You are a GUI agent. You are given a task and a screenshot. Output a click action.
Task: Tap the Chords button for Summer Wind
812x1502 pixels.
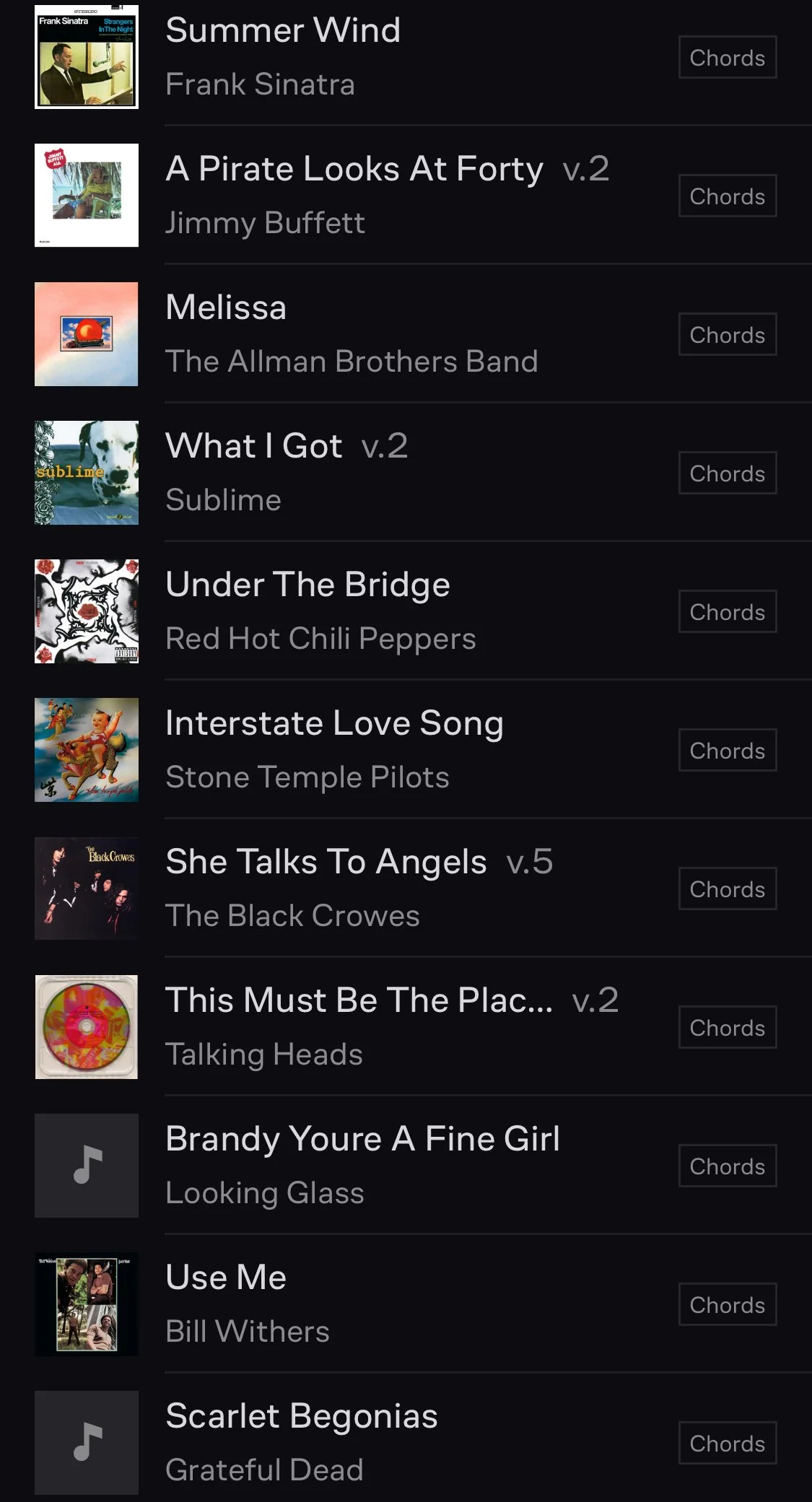click(727, 58)
